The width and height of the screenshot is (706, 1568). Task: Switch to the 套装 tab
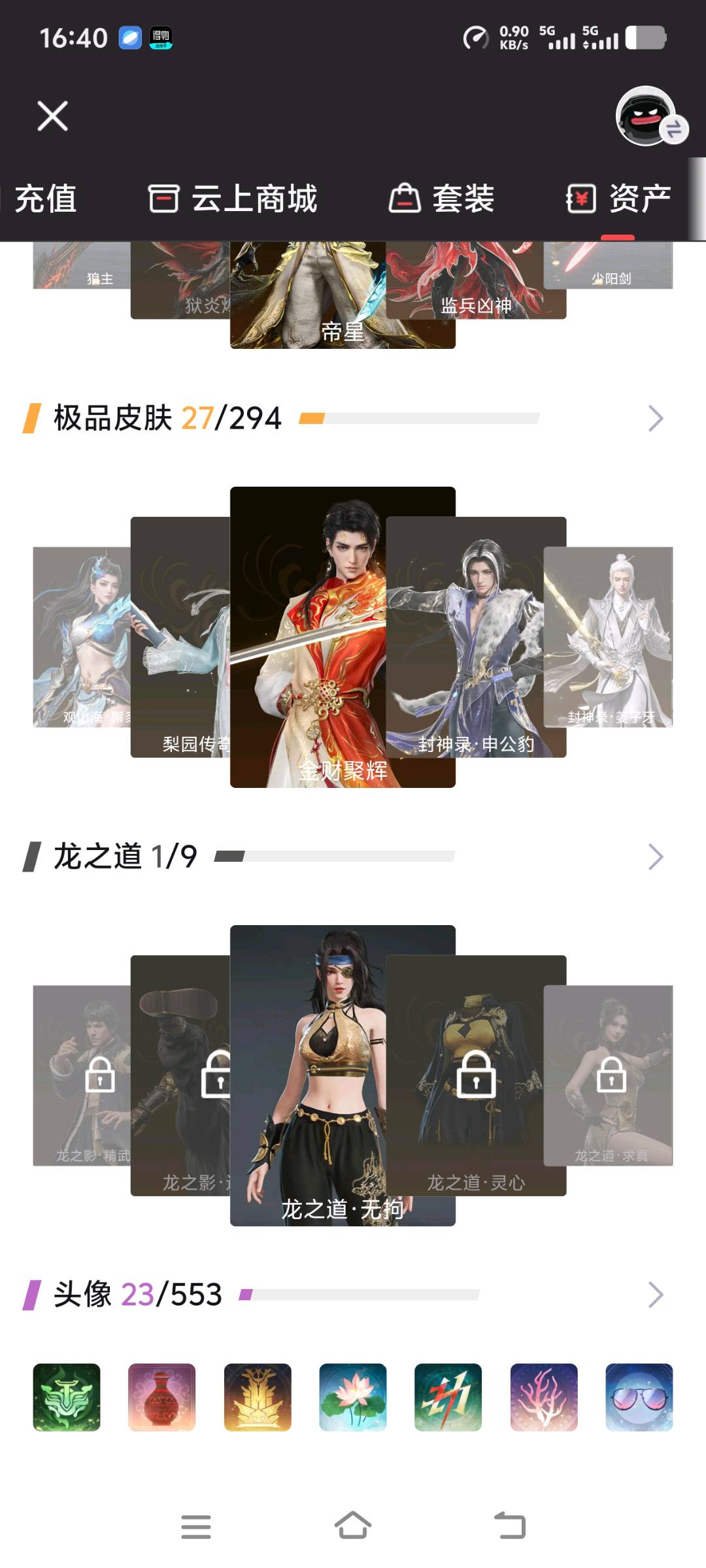[x=442, y=199]
